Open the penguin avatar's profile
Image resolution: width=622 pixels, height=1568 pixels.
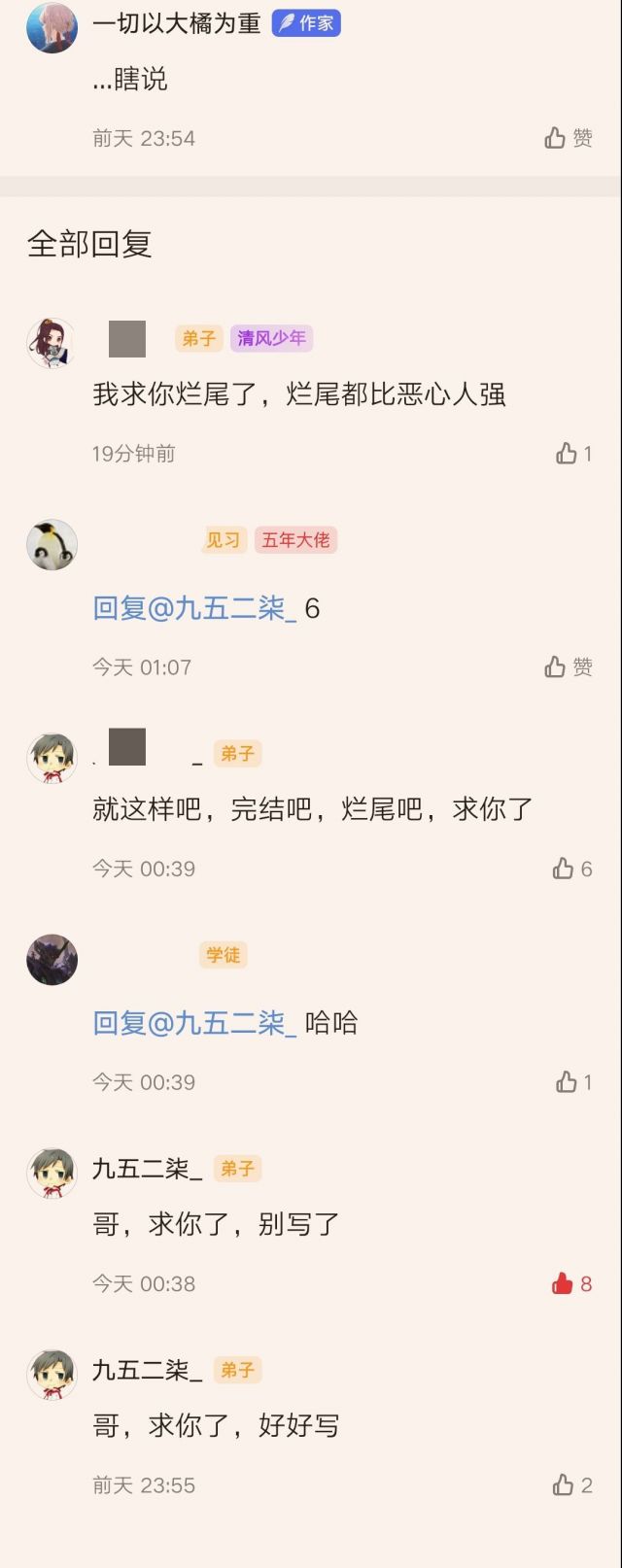52,544
